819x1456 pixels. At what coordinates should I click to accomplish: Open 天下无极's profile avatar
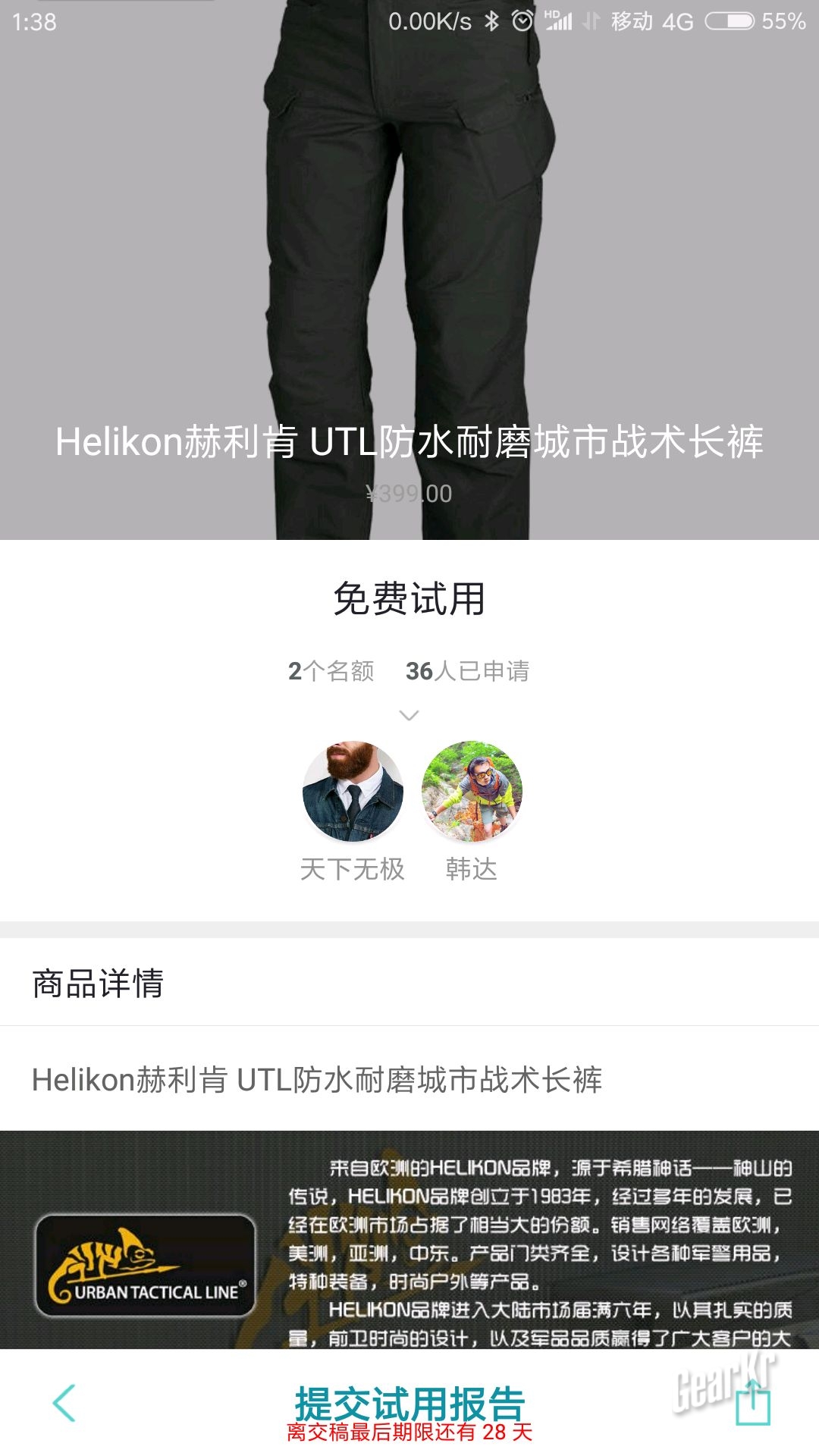[353, 791]
